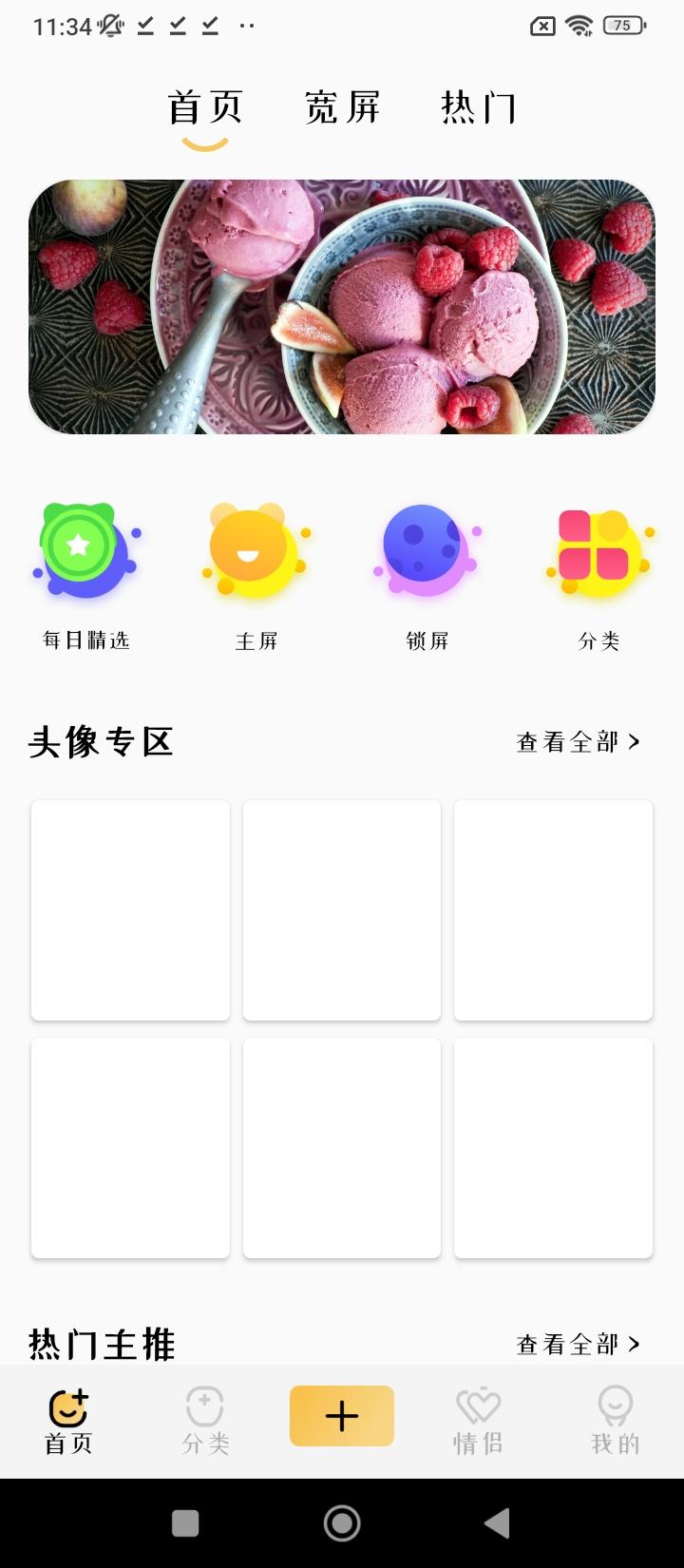Open 查看全部 for 热门主推
This screenshot has height=1568, width=684.
(566, 1343)
